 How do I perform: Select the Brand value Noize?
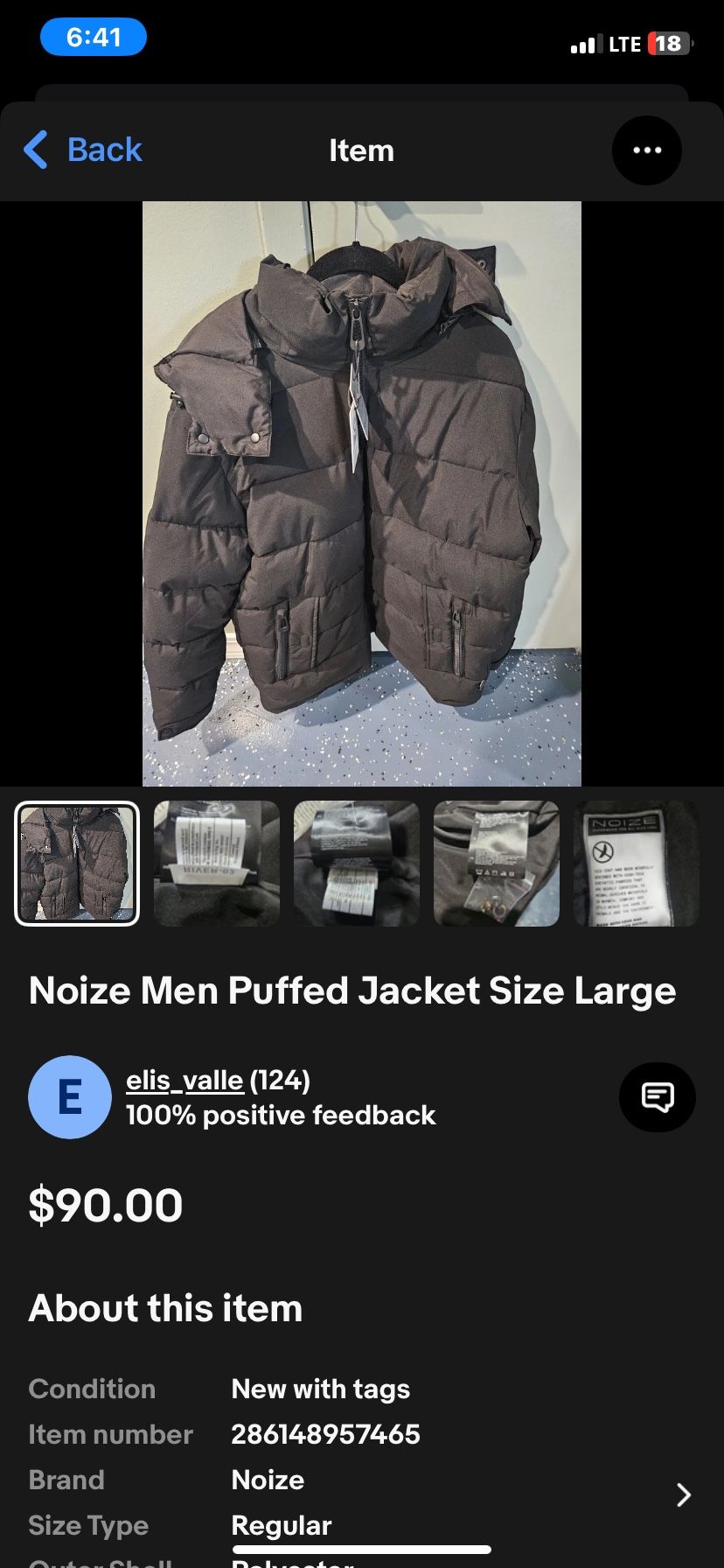267,1480
